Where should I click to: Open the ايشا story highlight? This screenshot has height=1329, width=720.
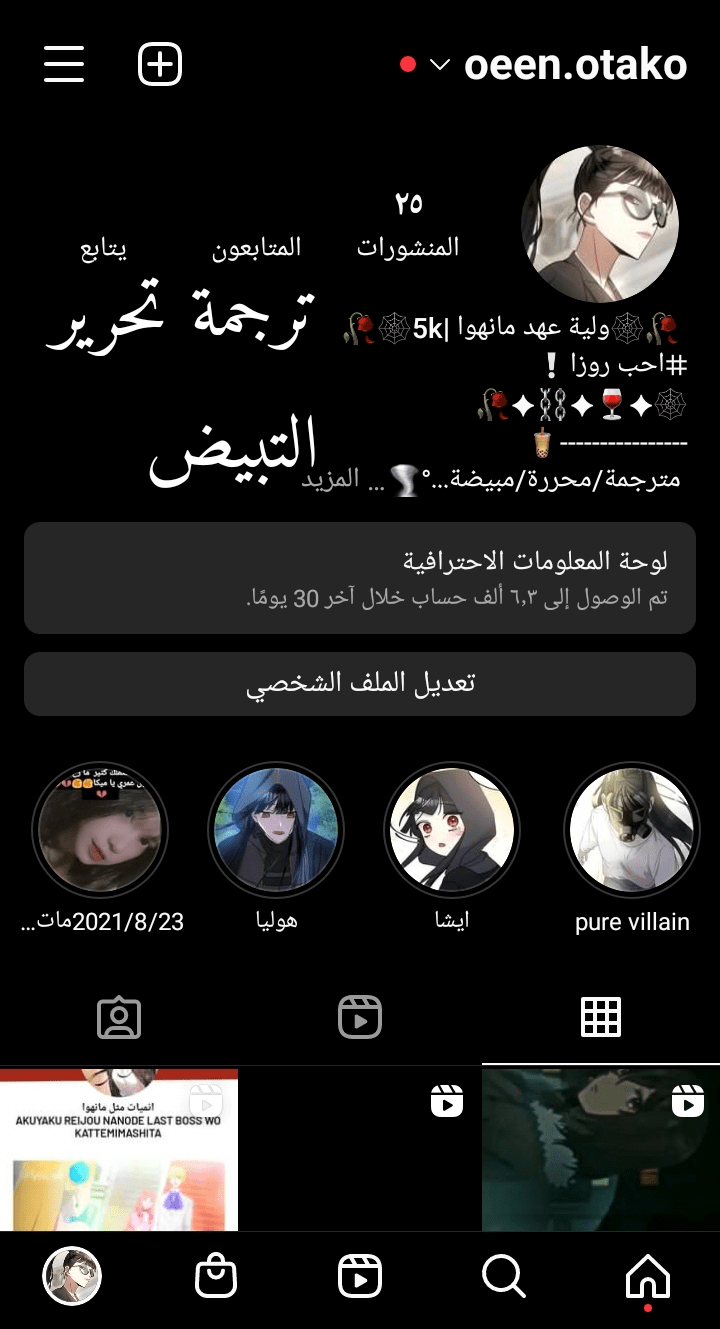coord(452,830)
